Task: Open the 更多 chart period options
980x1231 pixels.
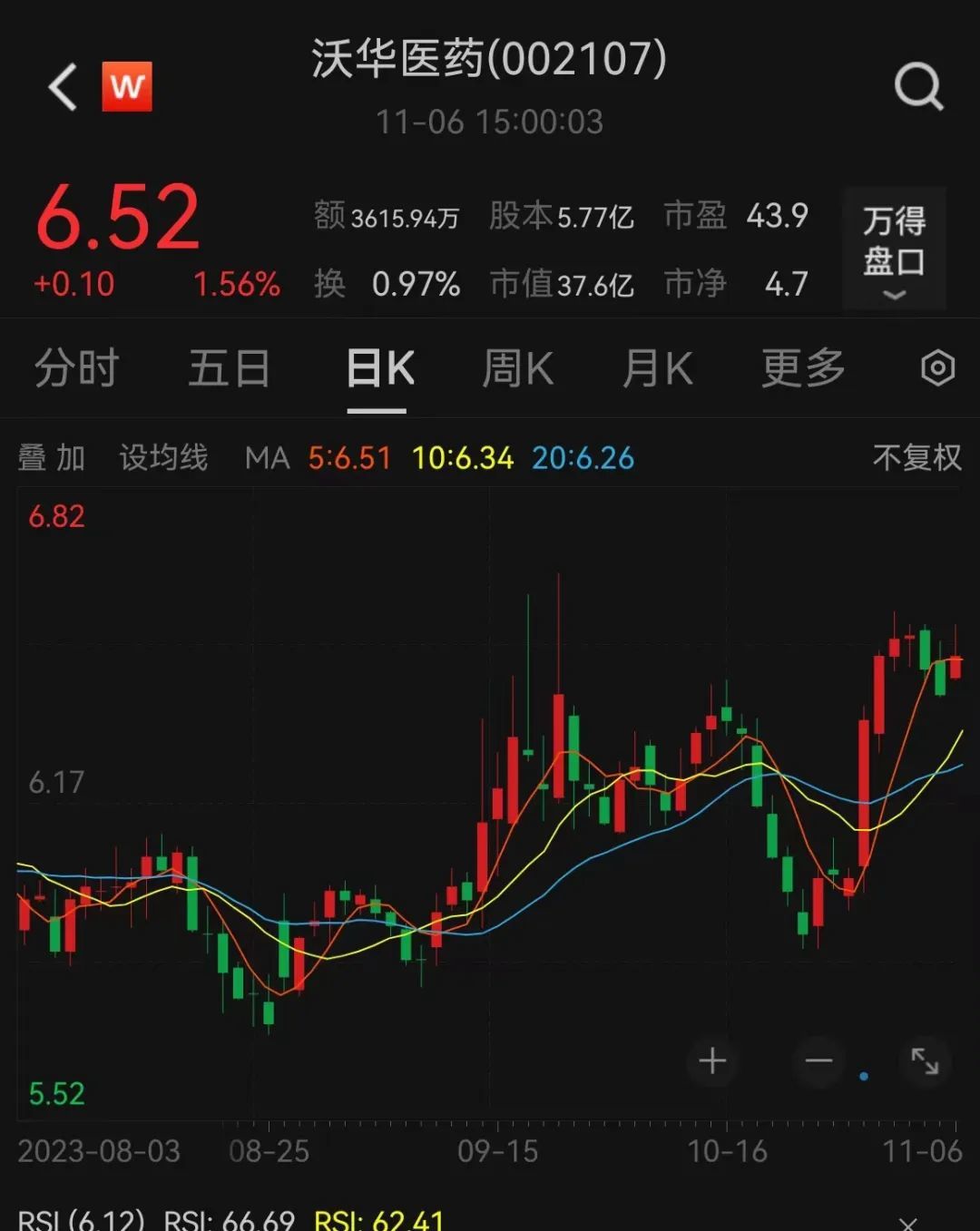Action: pyautogui.click(x=803, y=368)
